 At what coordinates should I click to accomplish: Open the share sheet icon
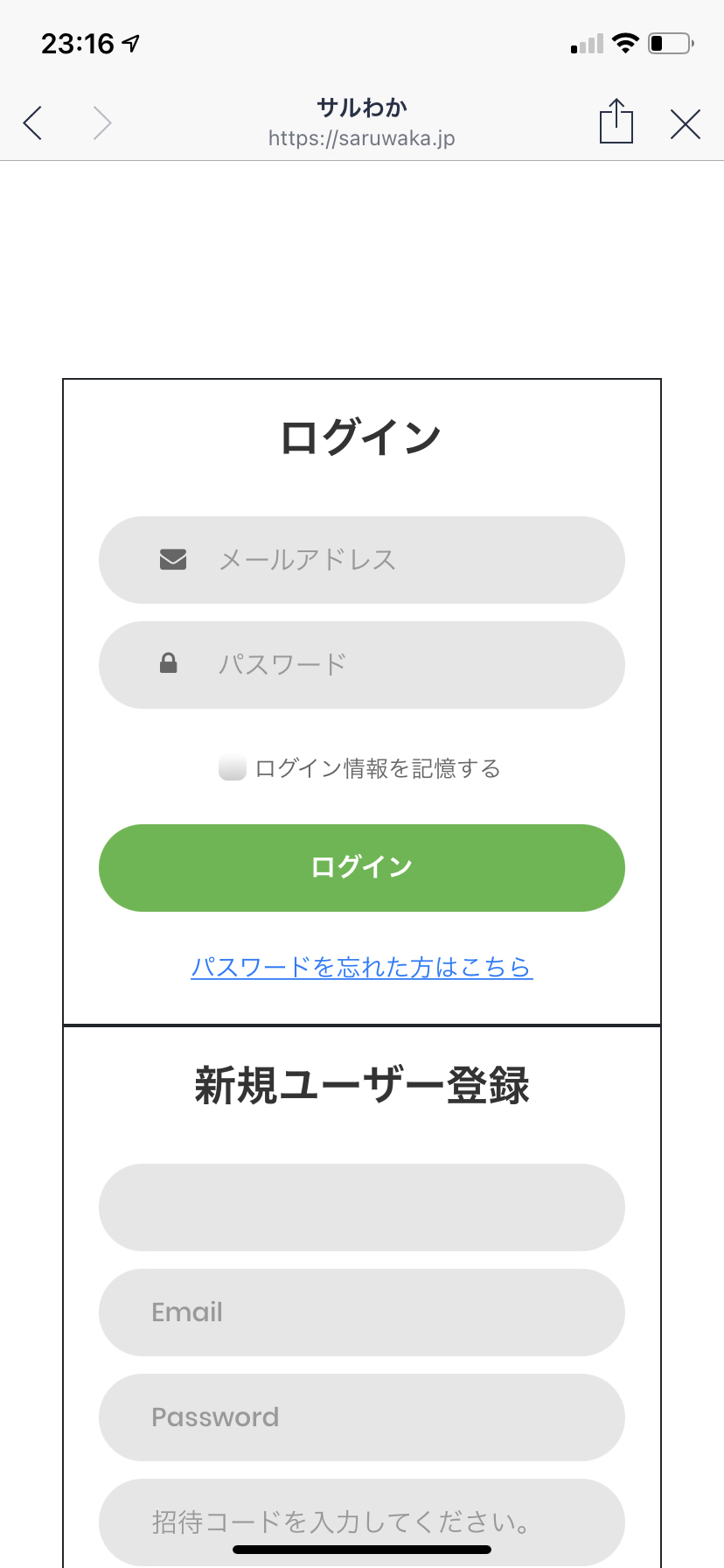616,121
